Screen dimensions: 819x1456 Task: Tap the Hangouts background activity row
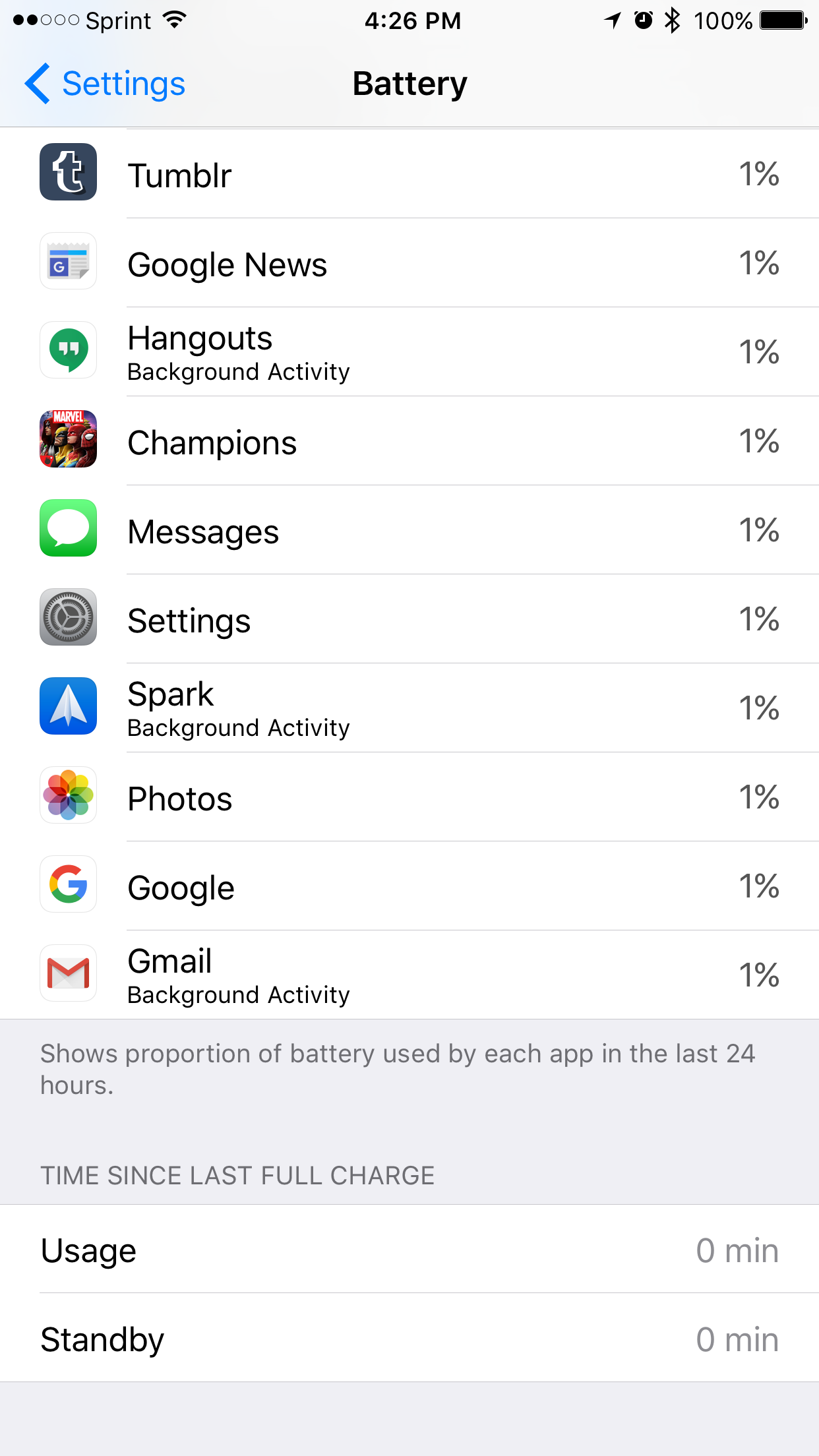tap(409, 352)
